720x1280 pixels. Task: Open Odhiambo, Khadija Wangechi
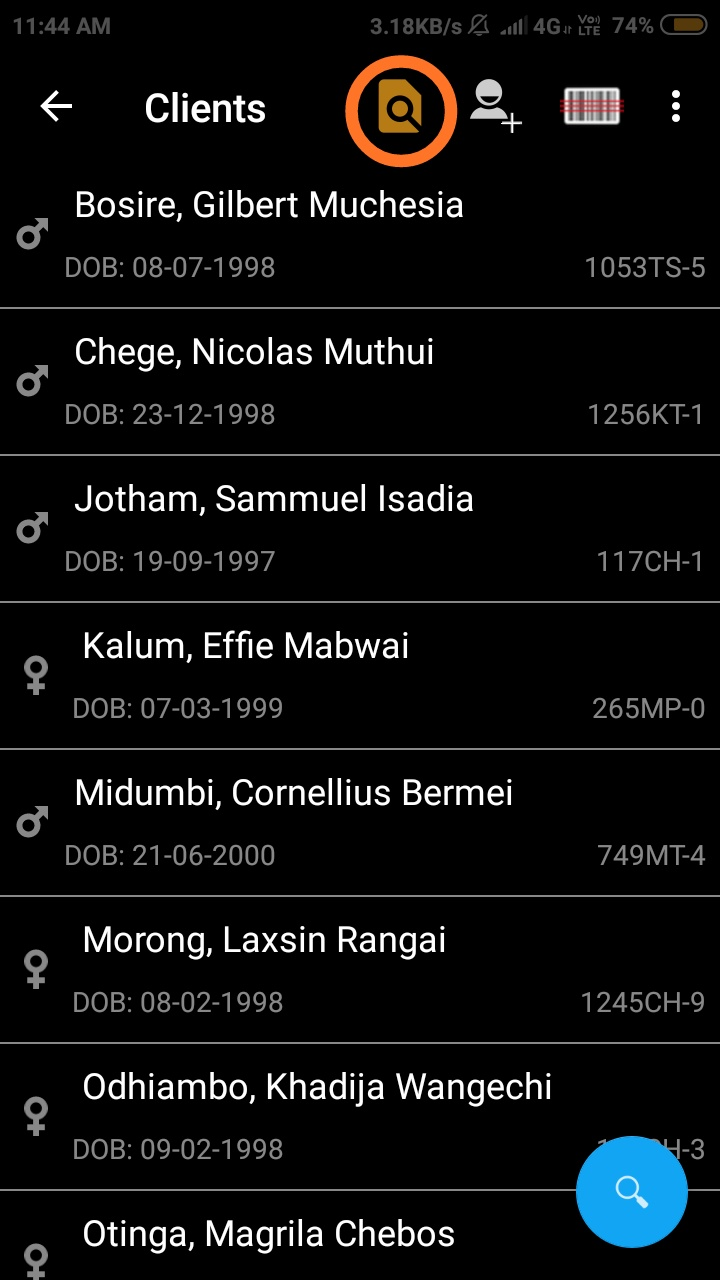click(x=360, y=1117)
